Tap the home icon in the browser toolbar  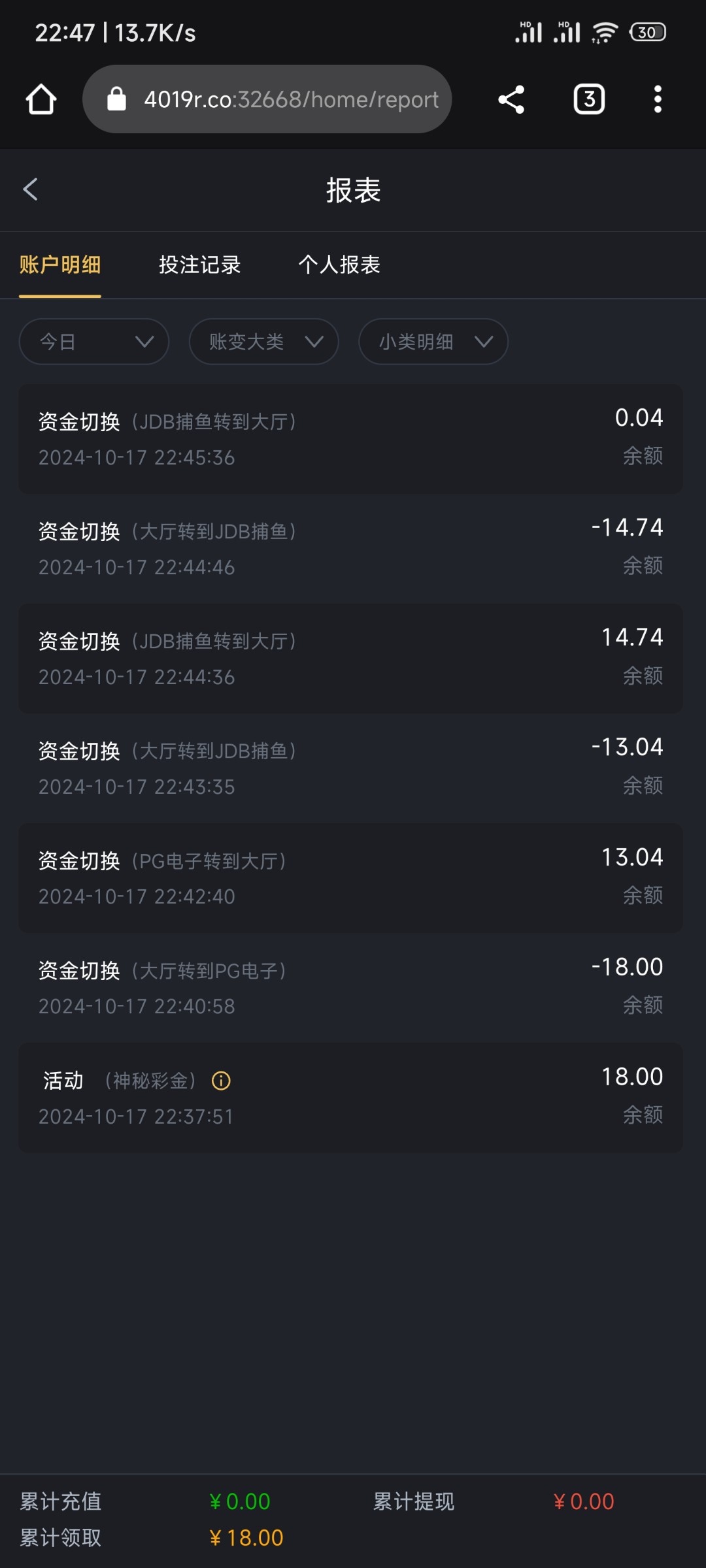coord(41,99)
